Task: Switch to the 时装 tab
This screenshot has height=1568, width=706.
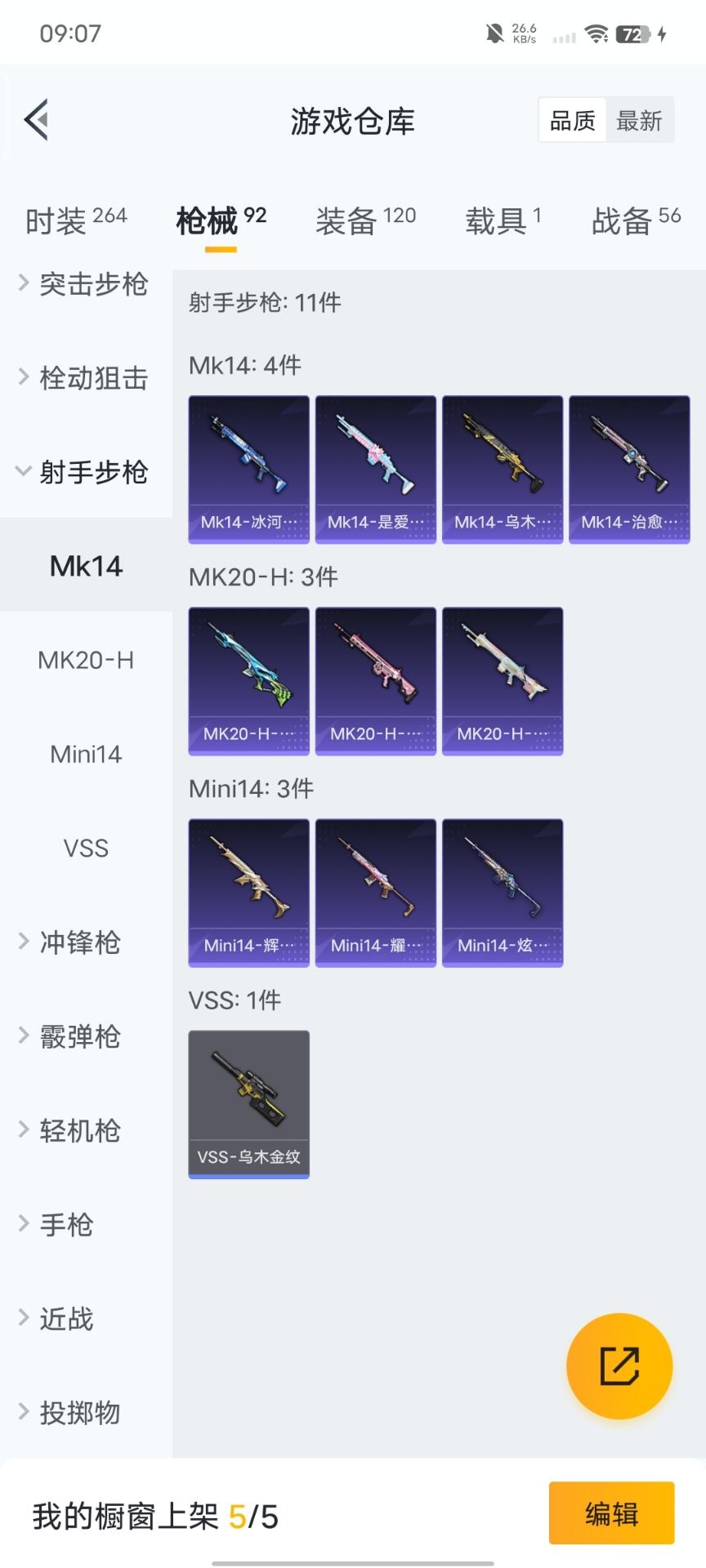Action: (75, 220)
